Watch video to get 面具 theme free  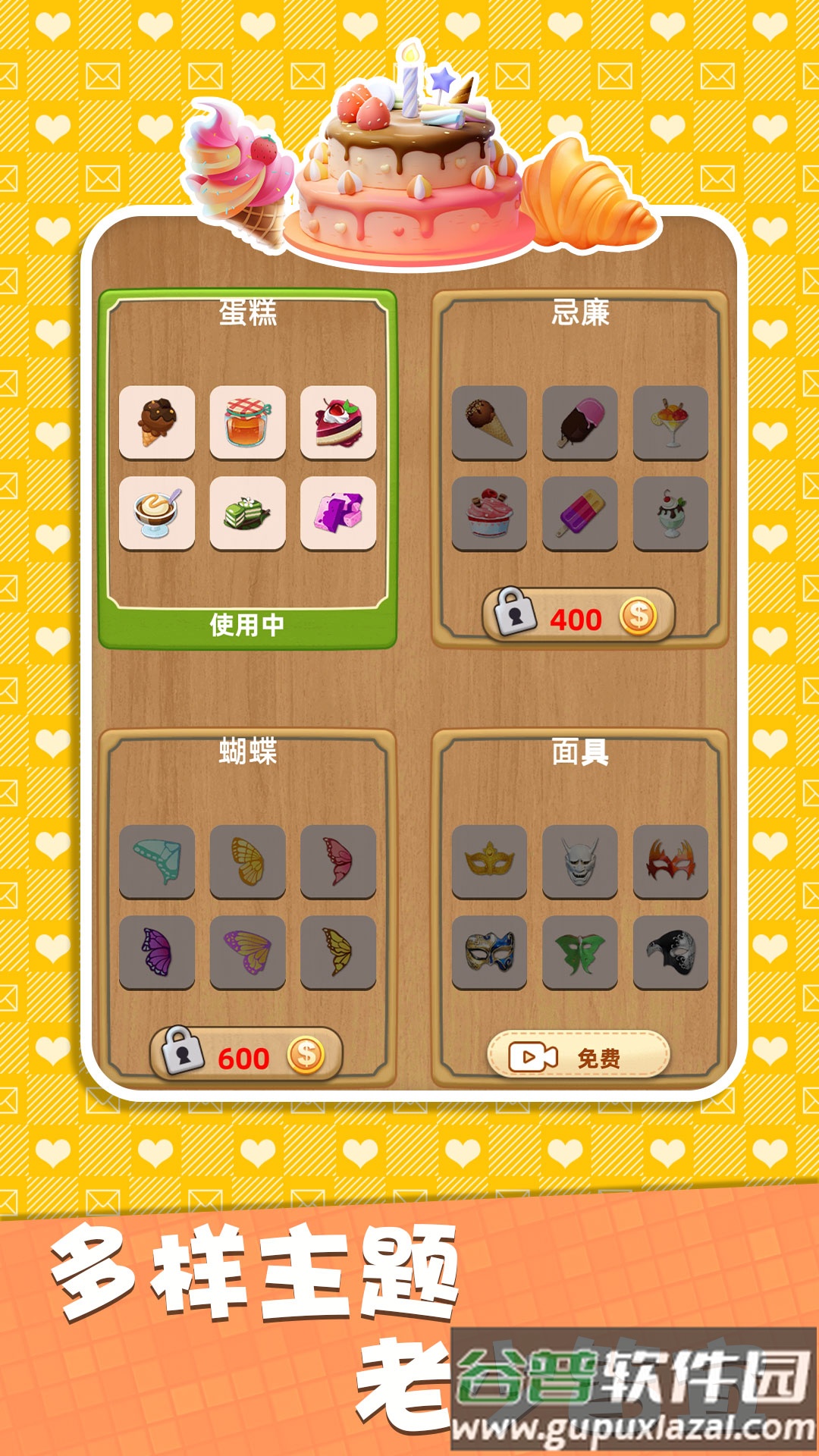pyautogui.click(x=580, y=1054)
